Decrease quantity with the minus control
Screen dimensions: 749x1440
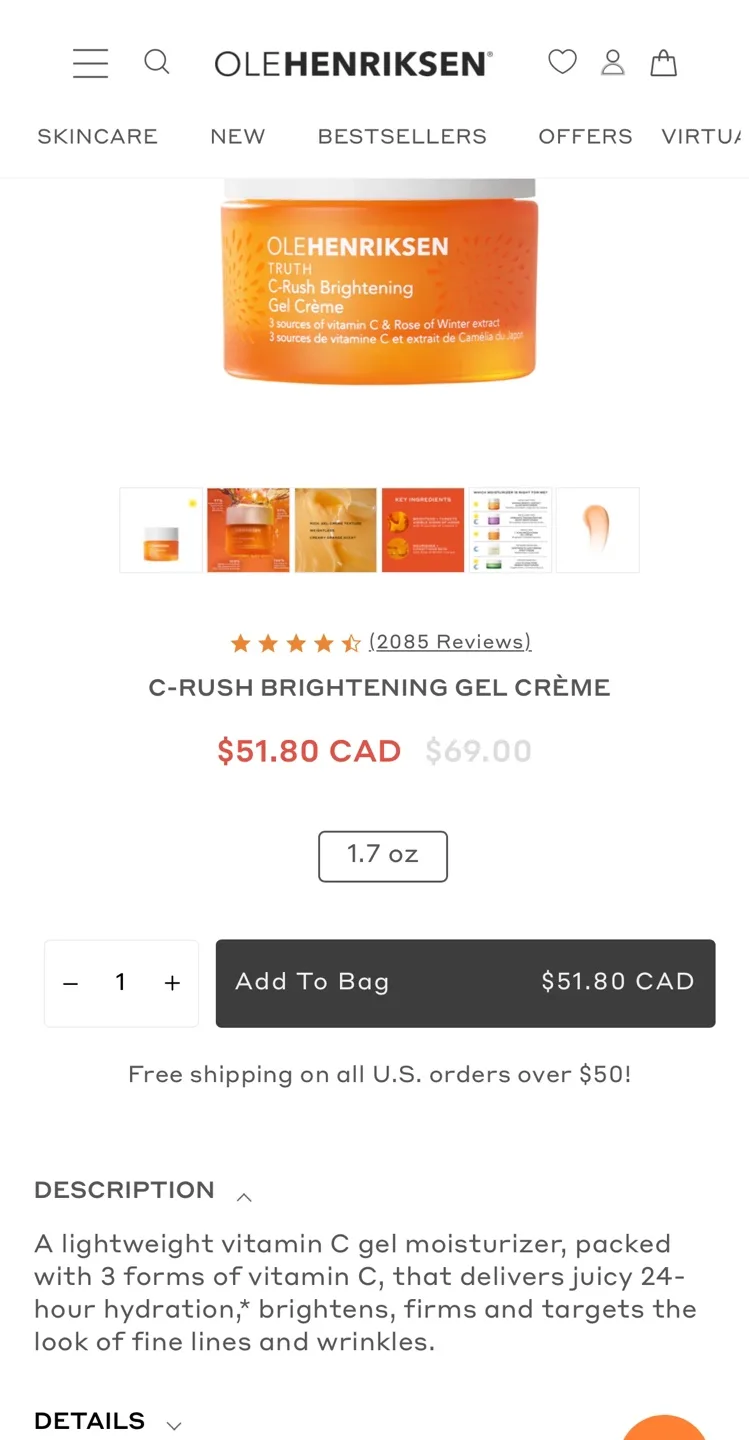pos(70,983)
